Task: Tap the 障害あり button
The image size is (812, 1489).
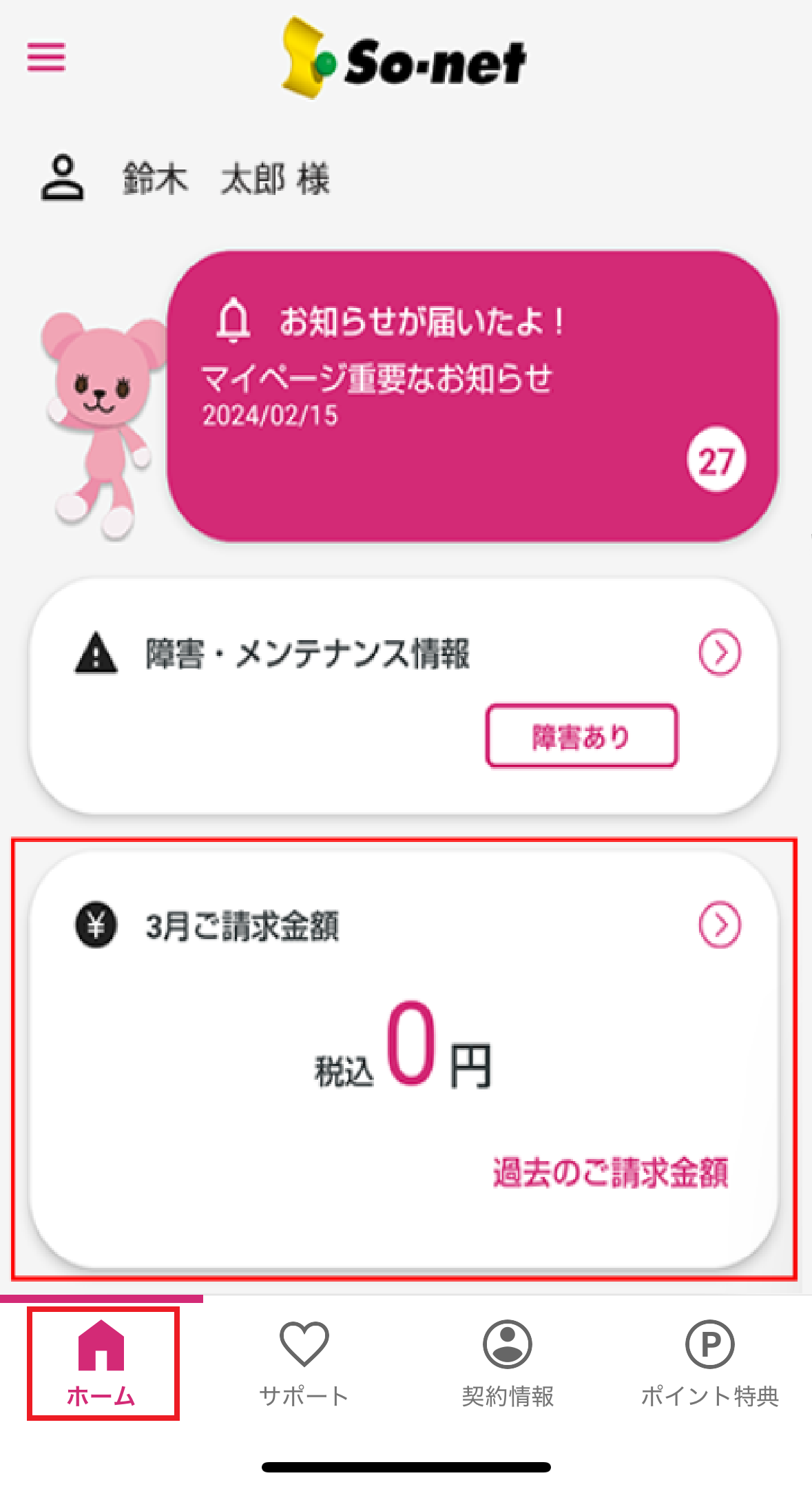Action: pyautogui.click(x=581, y=736)
